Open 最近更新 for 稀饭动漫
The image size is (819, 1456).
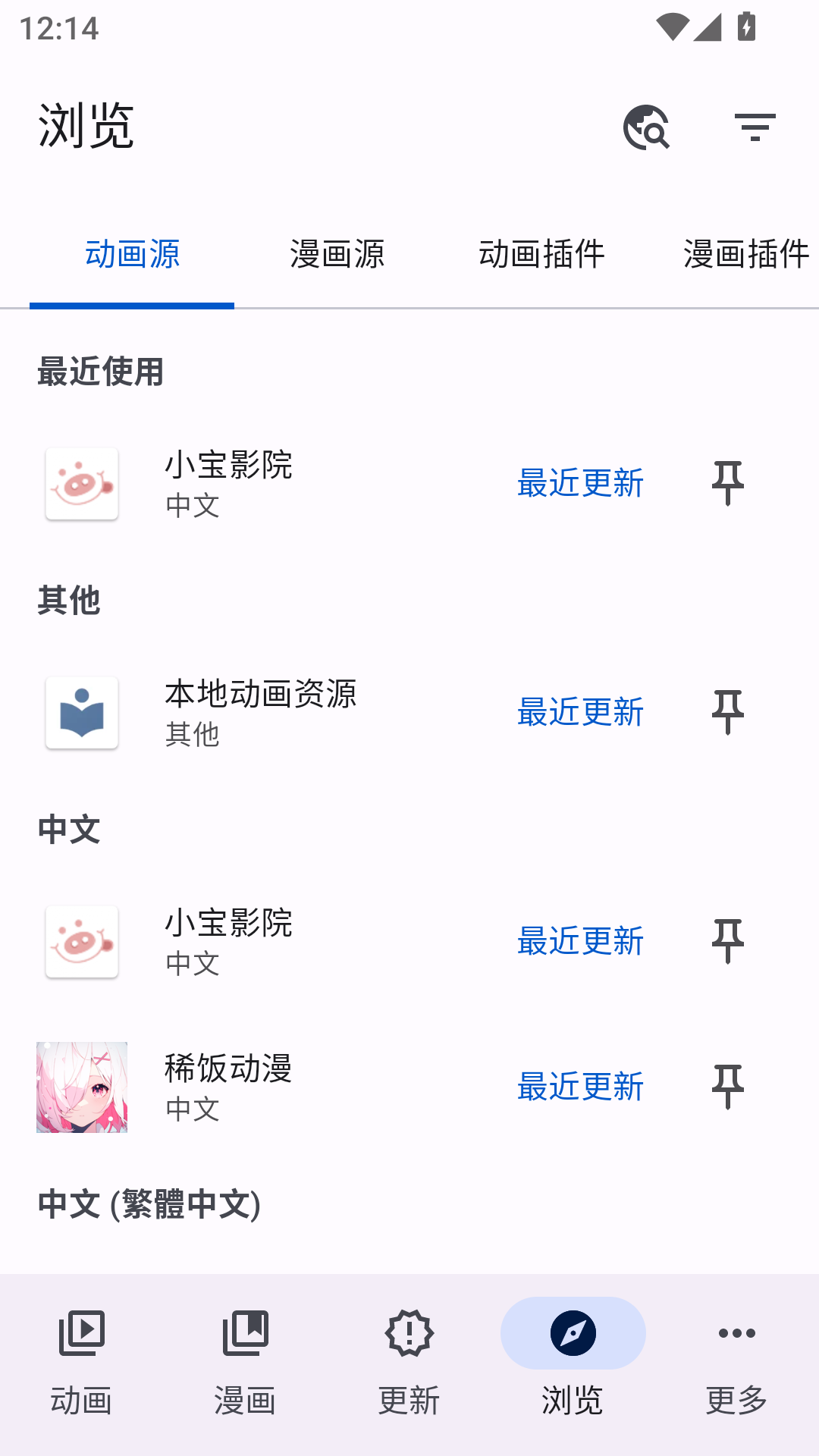coord(581,1088)
